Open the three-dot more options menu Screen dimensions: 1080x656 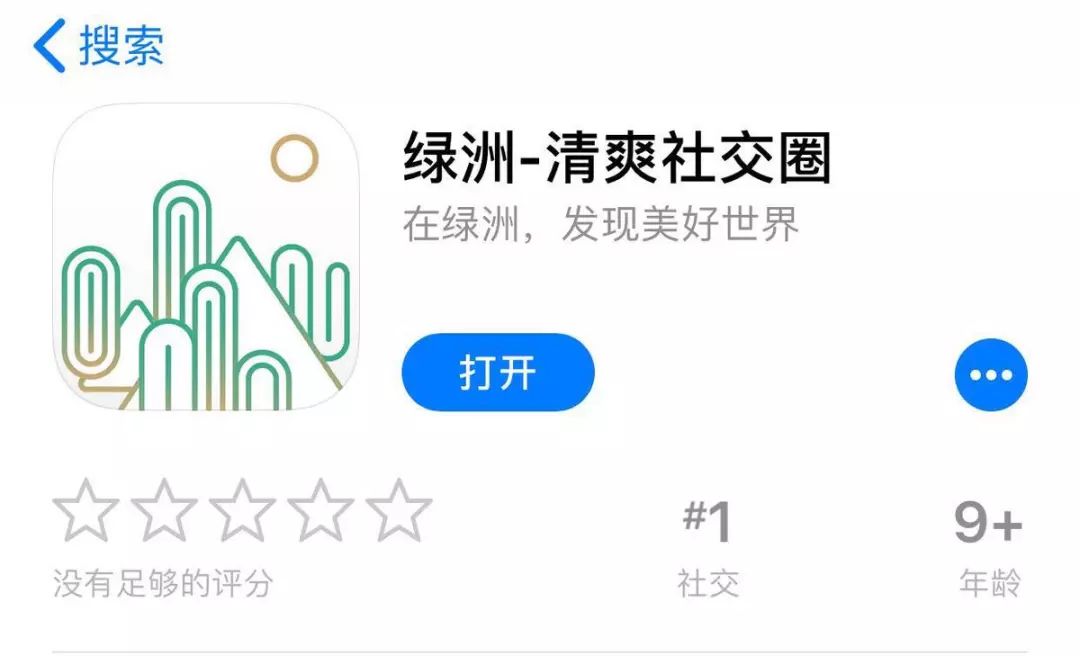coord(990,375)
